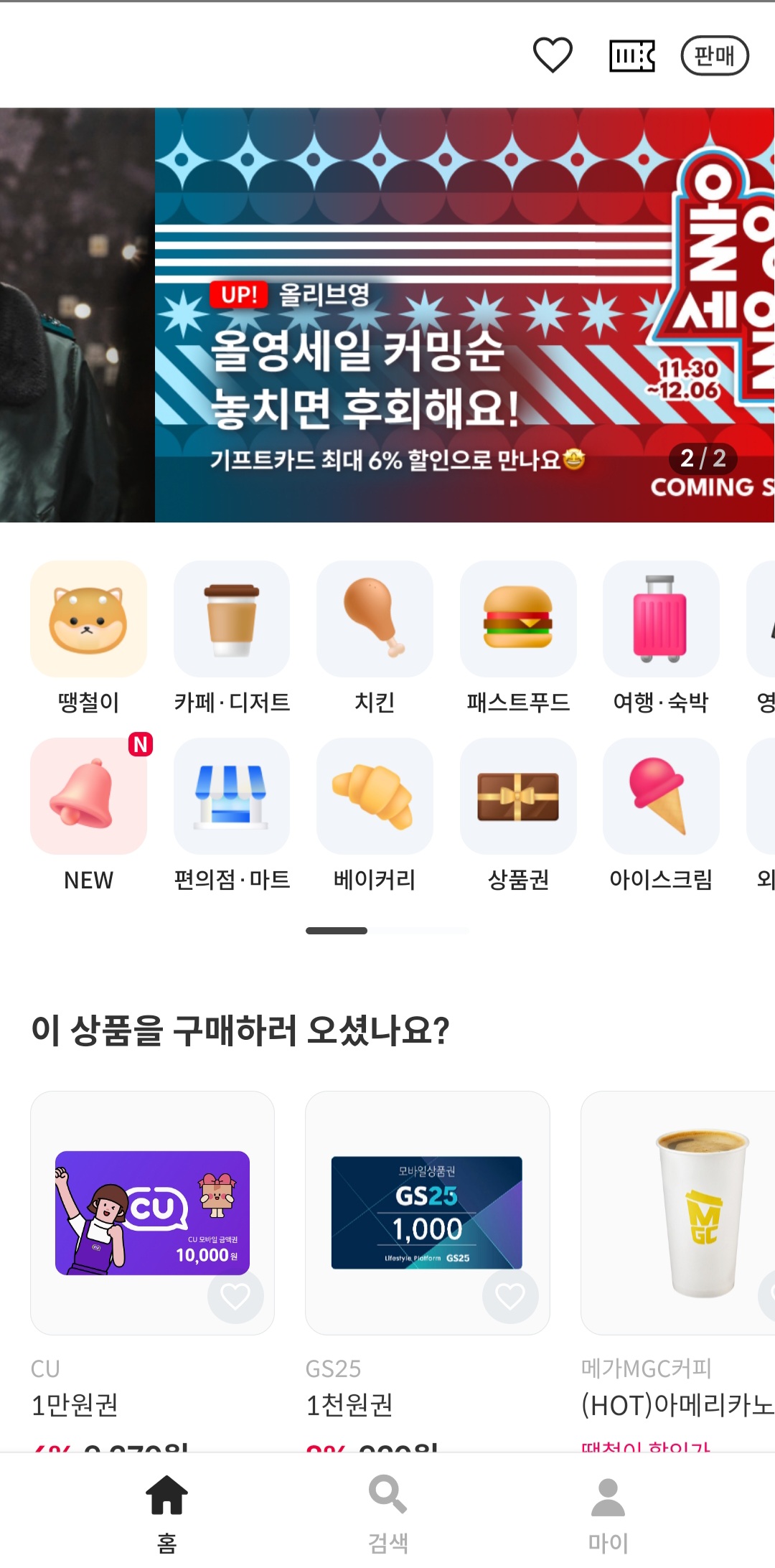
Task: Select the 상품권 gift card icon
Action: [518, 797]
